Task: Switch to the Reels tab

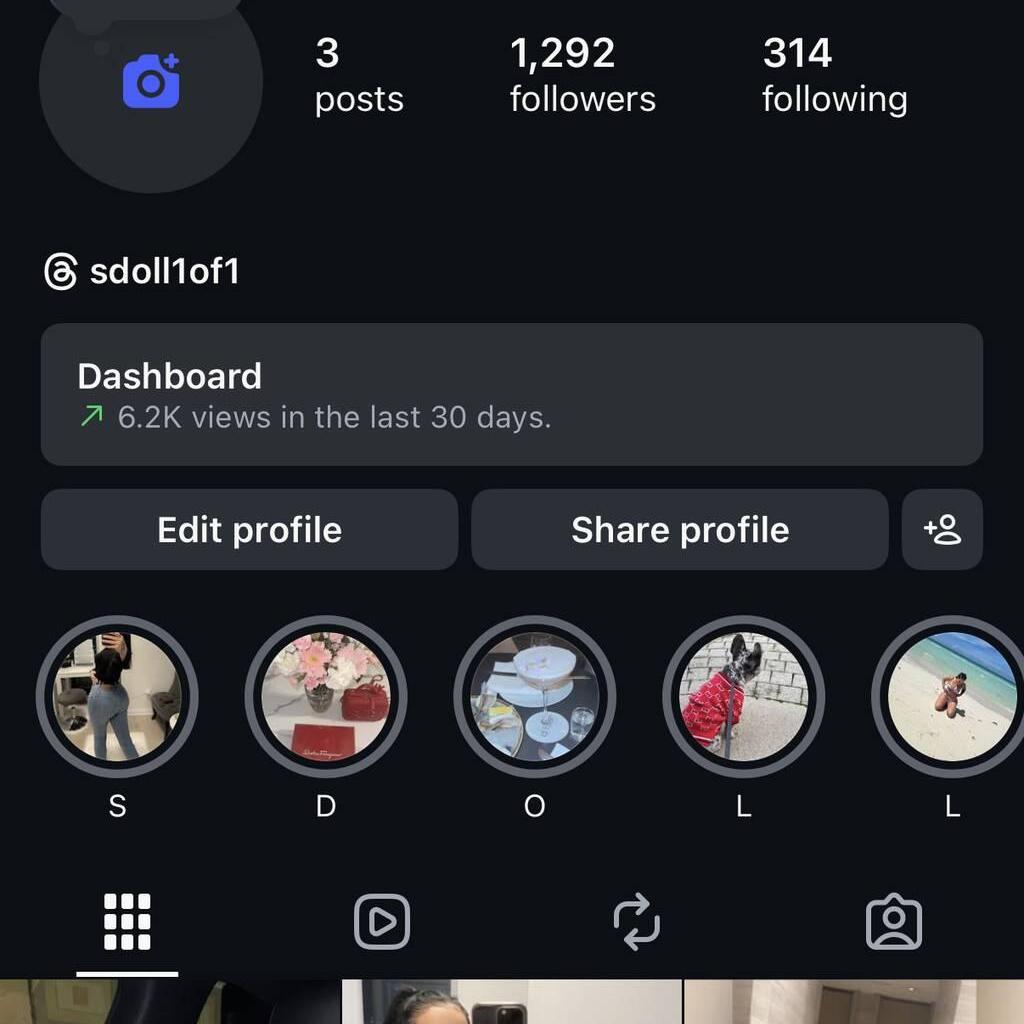Action: coord(382,922)
